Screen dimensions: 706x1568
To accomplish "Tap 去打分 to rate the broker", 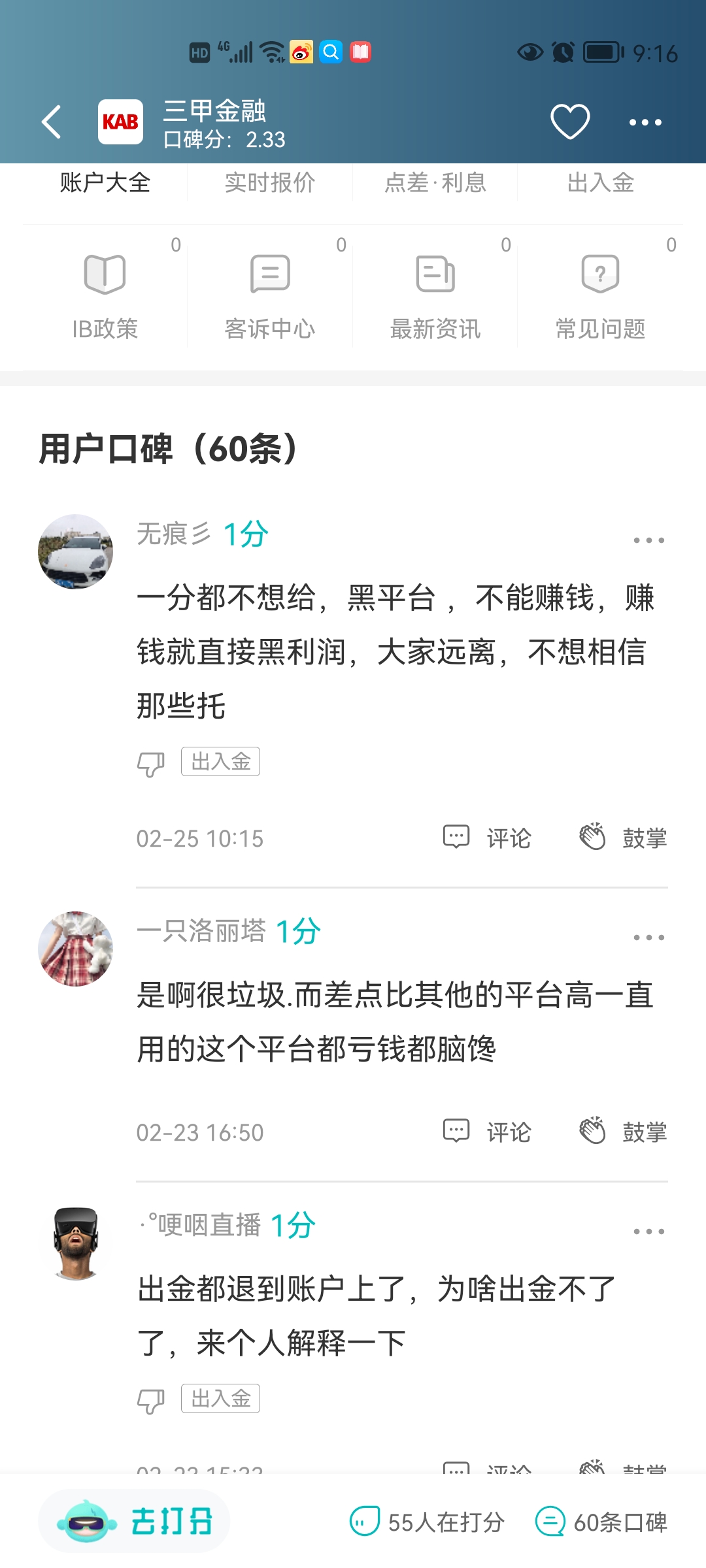I will 135,1522.
